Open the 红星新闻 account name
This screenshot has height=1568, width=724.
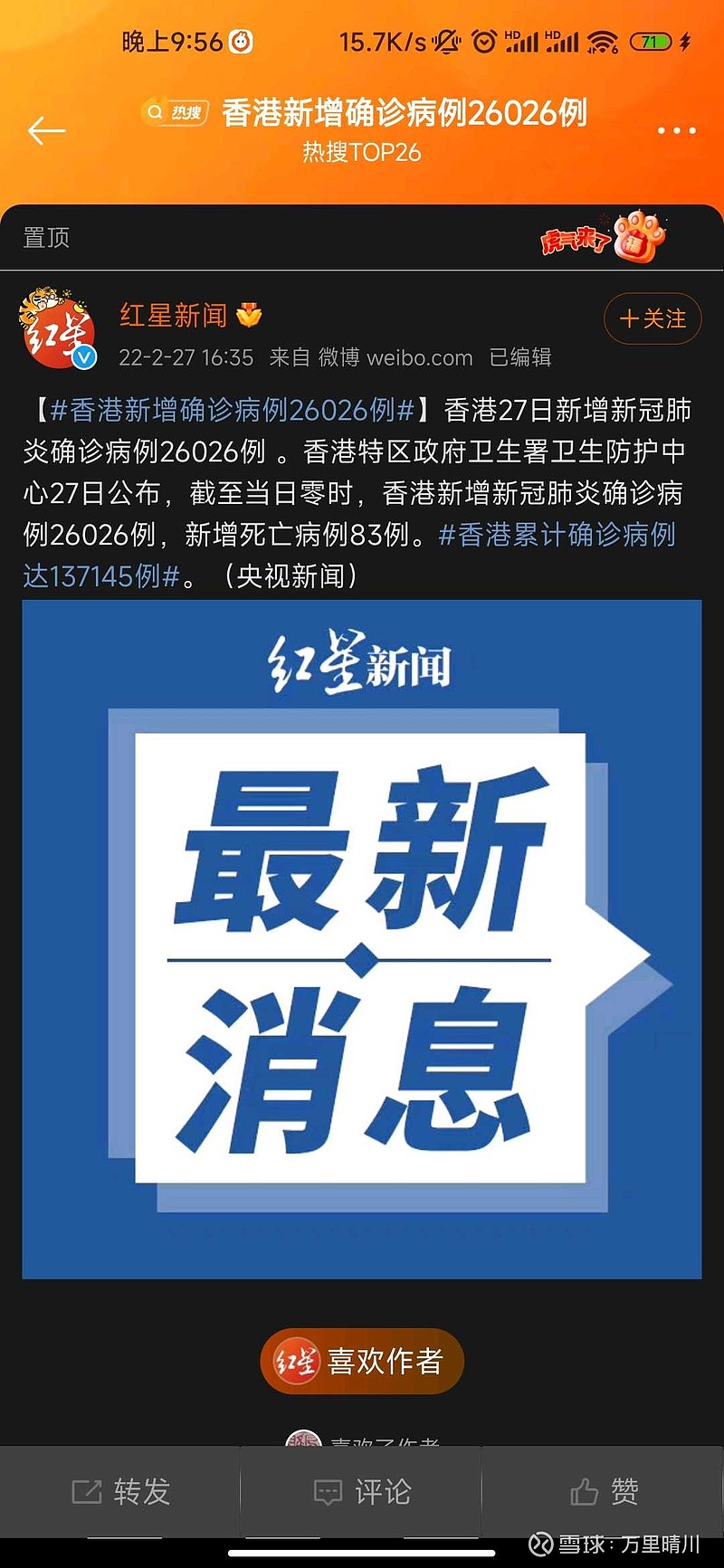pos(174,315)
